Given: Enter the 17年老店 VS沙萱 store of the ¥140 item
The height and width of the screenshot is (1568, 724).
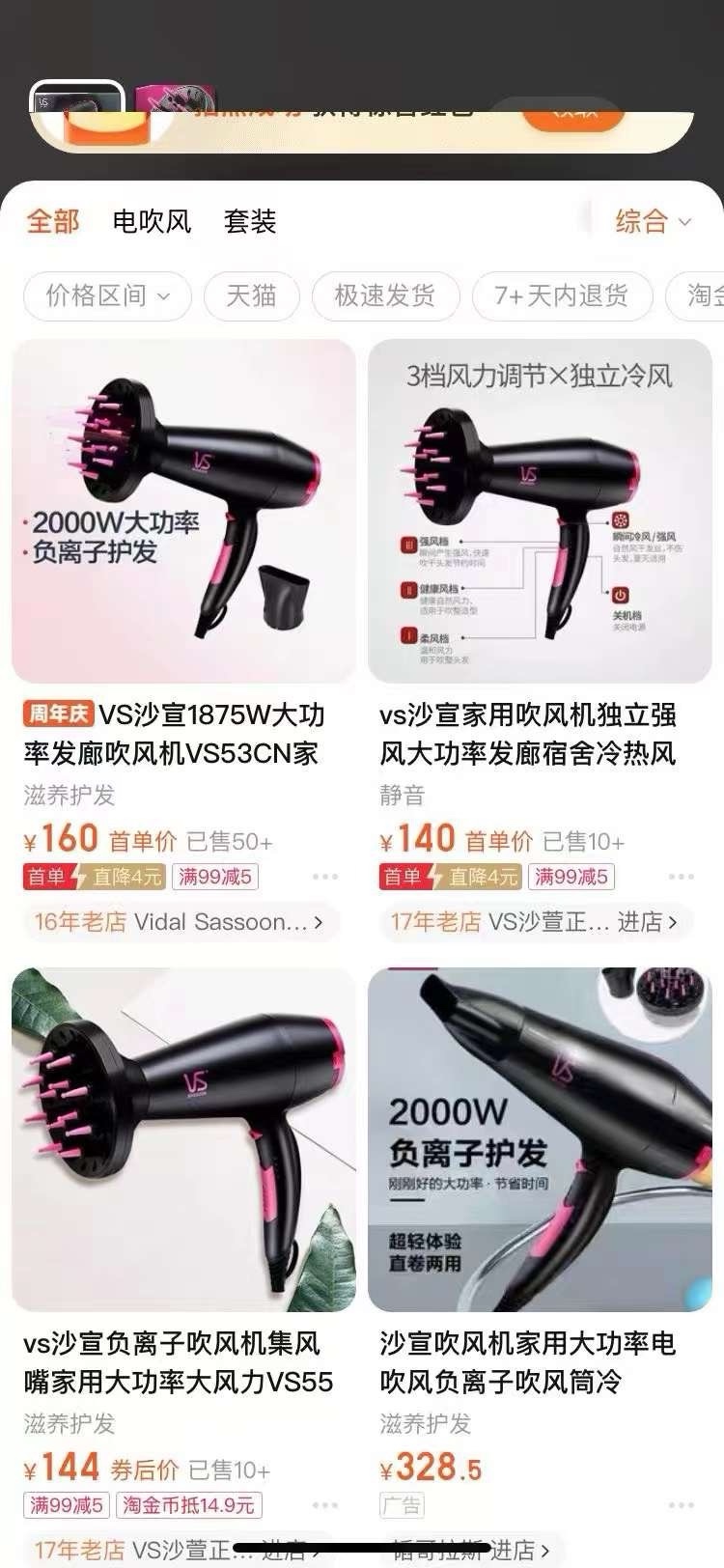Looking at the screenshot, I should pos(535,922).
